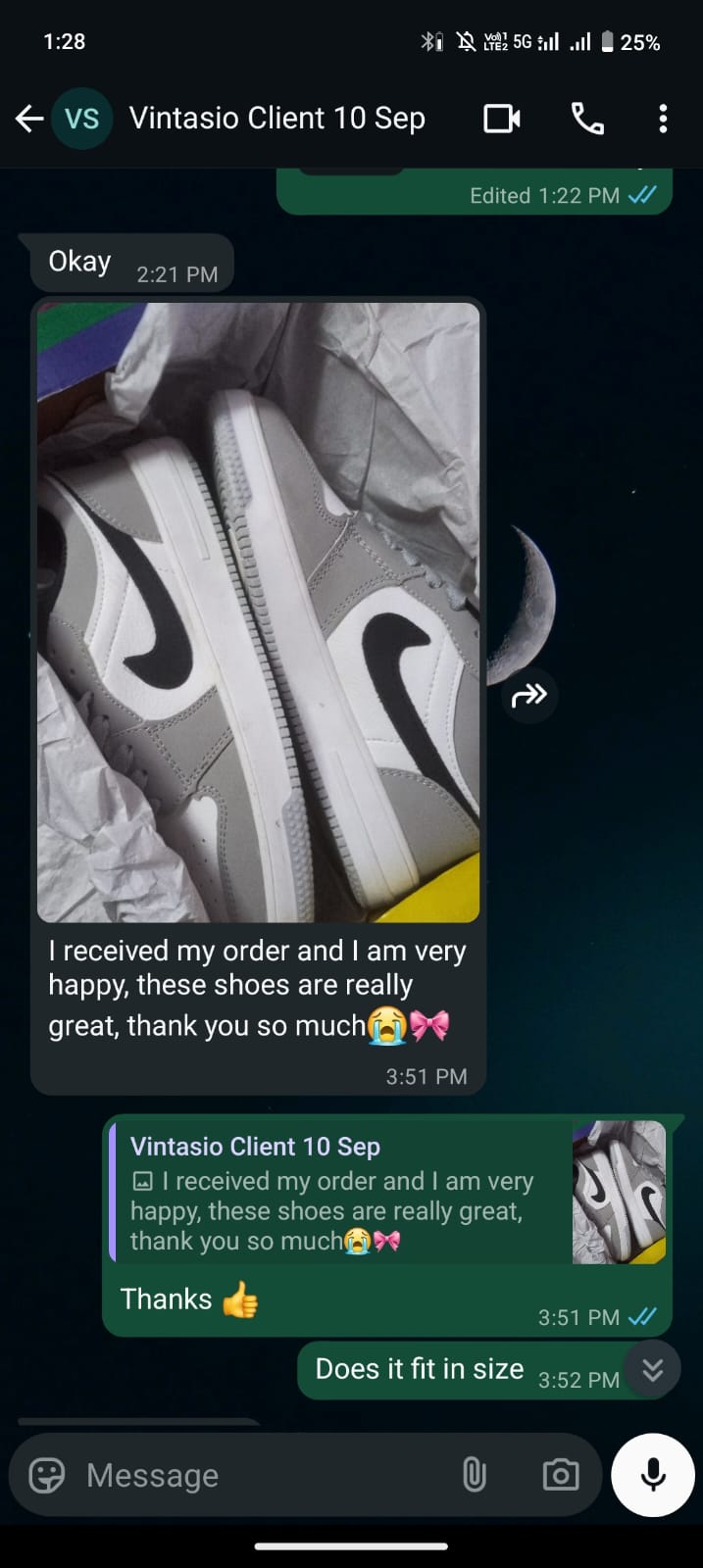Forward the shoes photo message
This screenshot has height=1568, width=703.
tap(529, 696)
